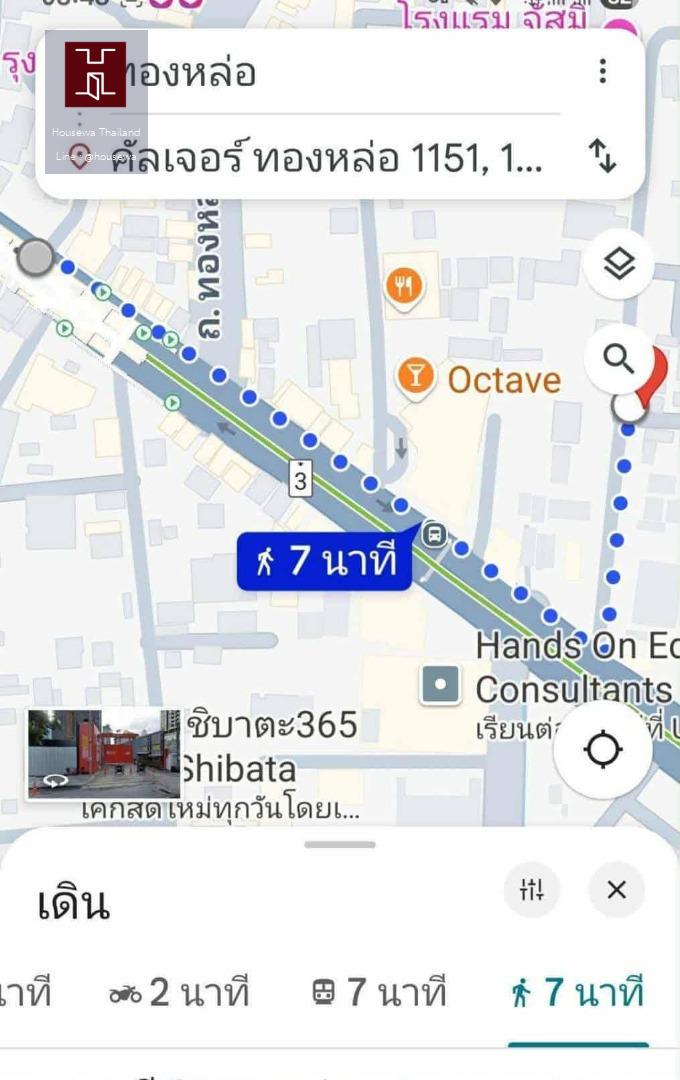Screen dimensions: 680x1080
Task: Open the three-dot overflow menu
Action: click(x=602, y=71)
